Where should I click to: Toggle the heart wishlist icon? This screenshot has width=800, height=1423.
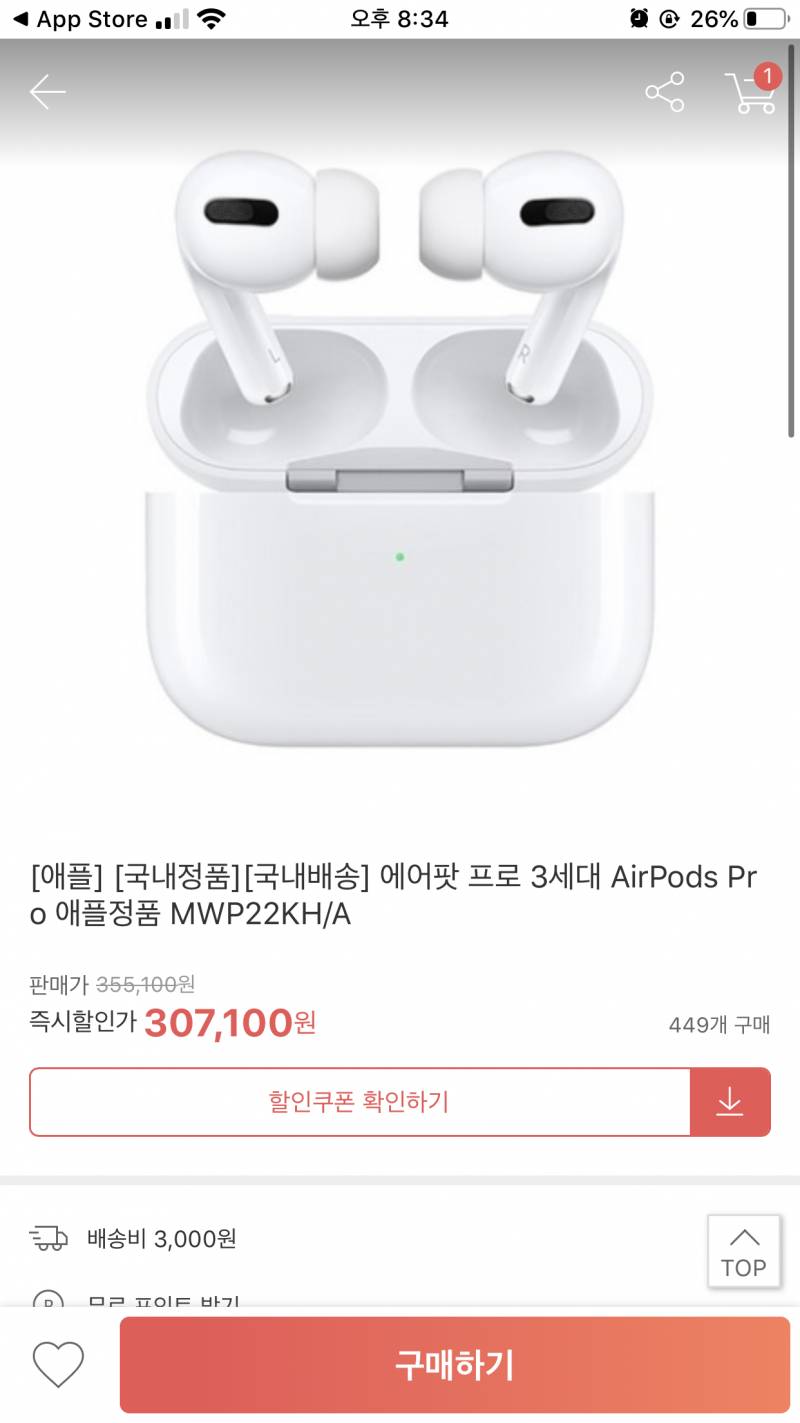(60, 1364)
